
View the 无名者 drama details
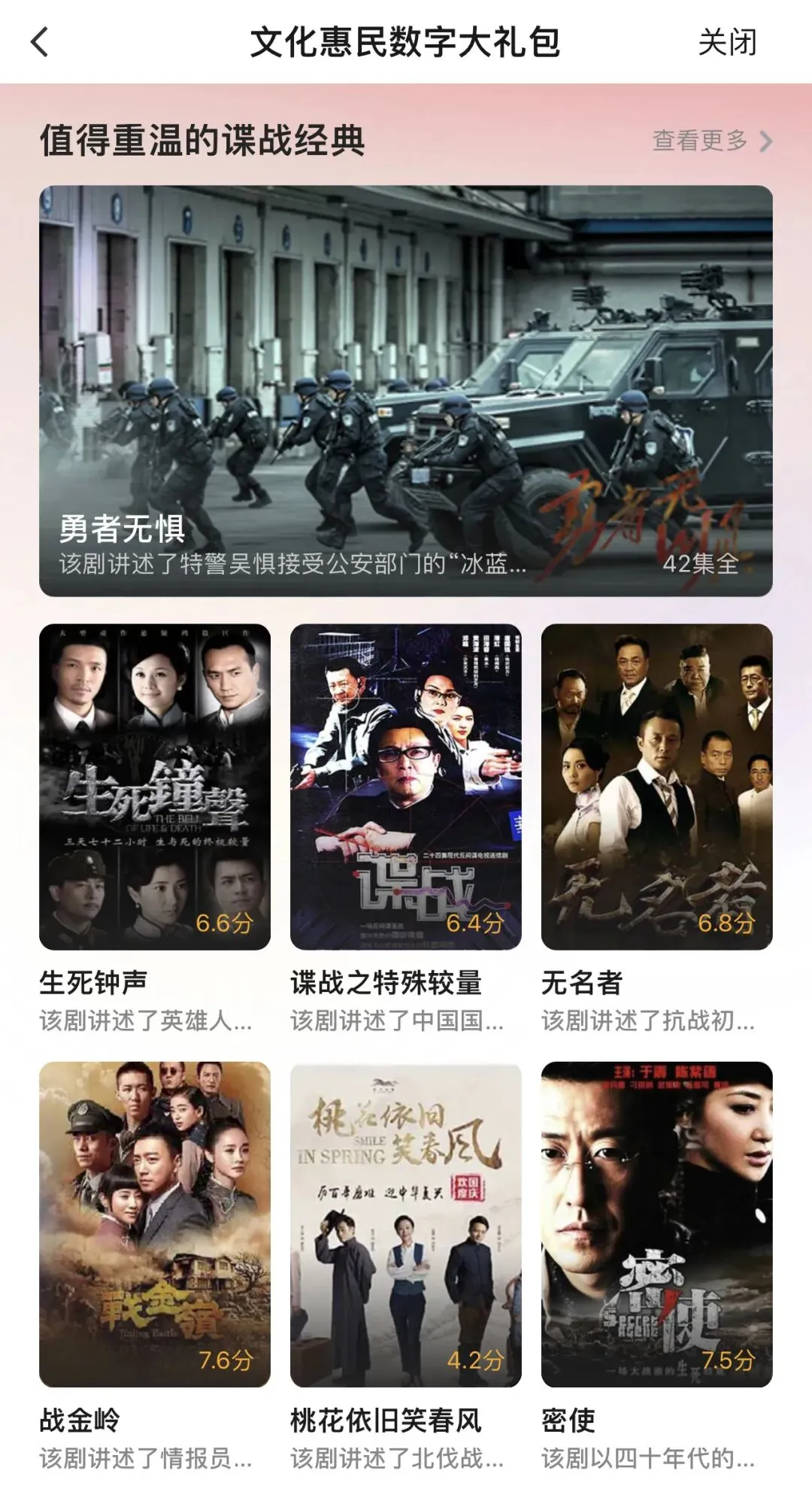[x=656, y=787]
